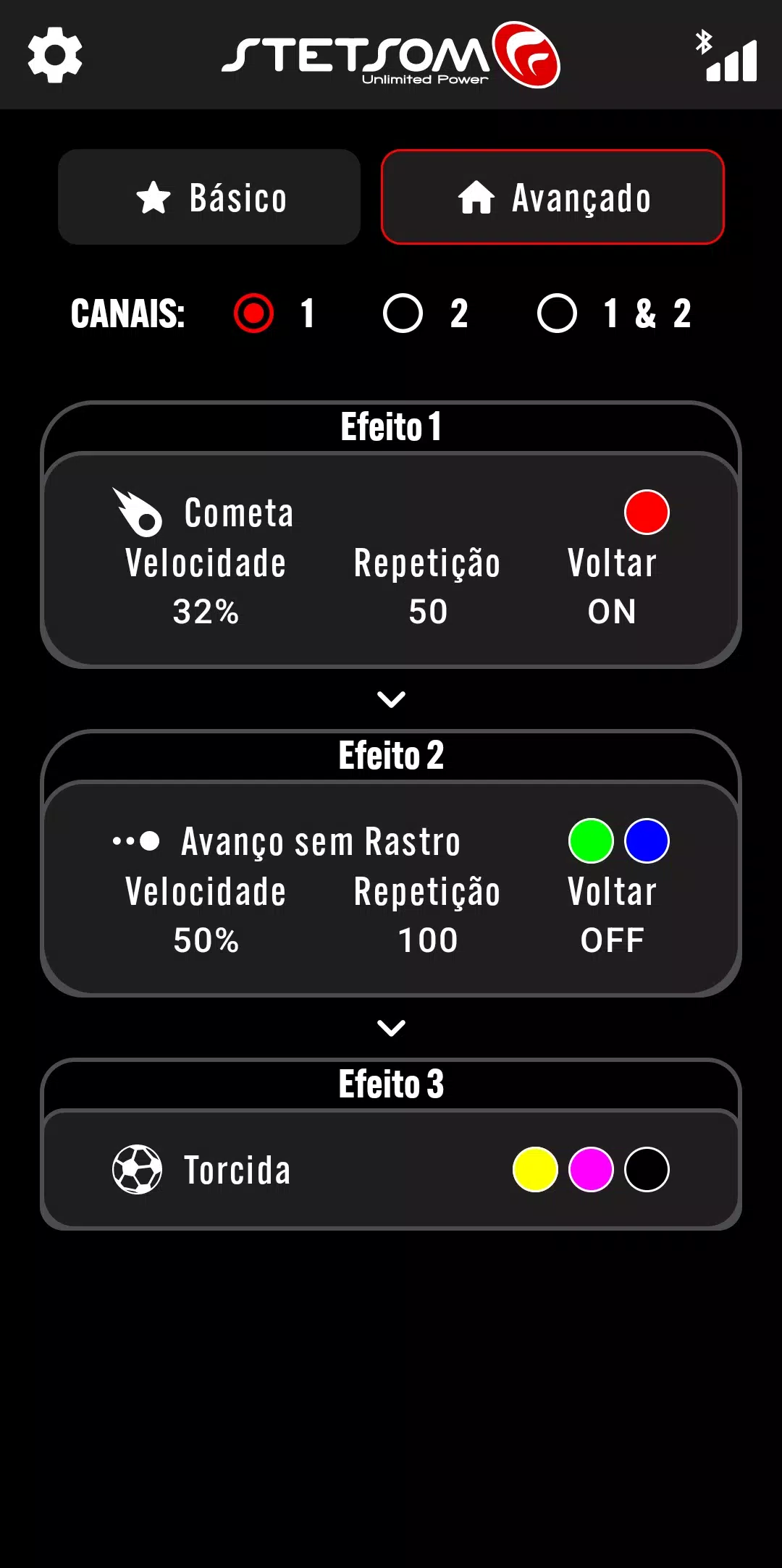Screen dimensions: 782x1568
Task: Switch to the Básico tab
Action: (x=209, y=197)
